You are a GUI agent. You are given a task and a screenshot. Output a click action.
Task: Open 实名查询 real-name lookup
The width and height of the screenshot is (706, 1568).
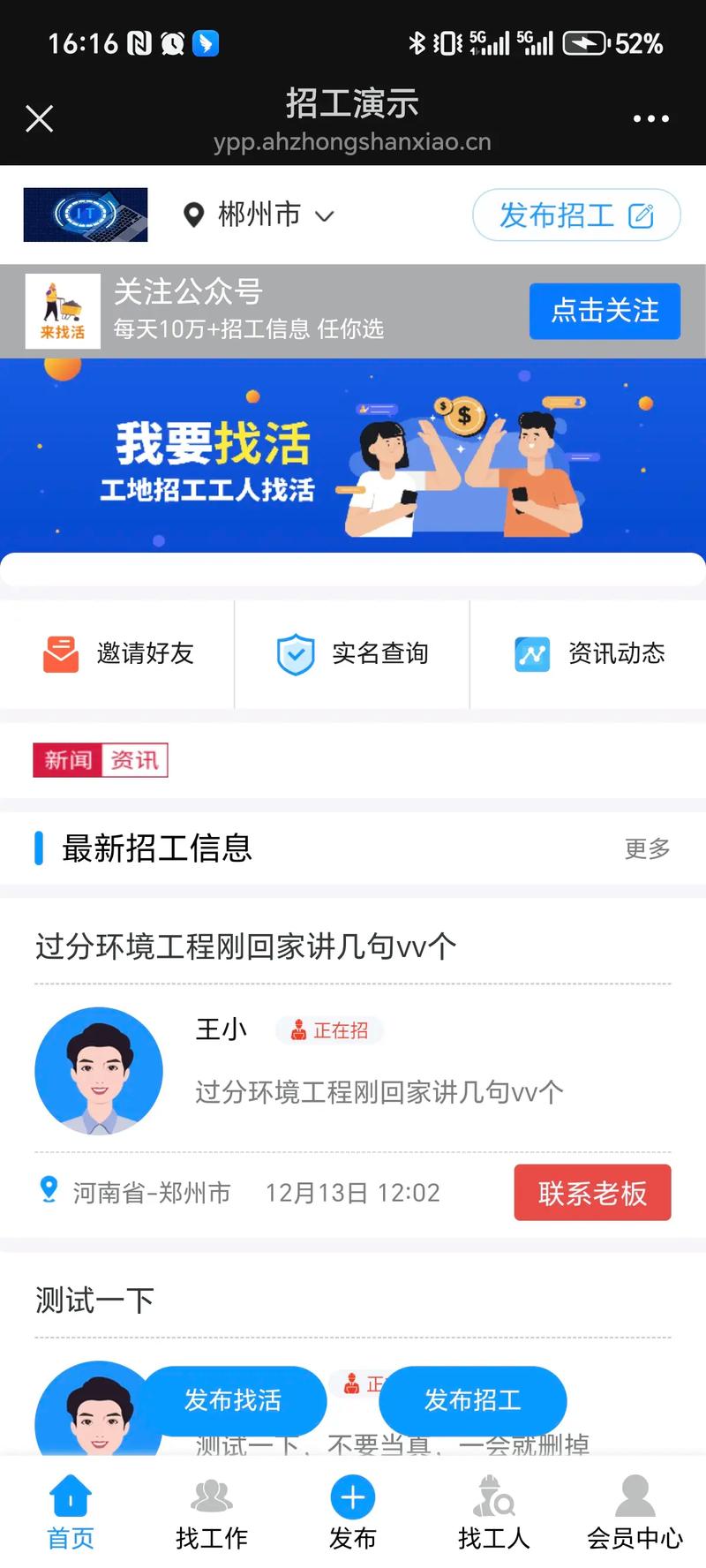[x=352, y=654]
